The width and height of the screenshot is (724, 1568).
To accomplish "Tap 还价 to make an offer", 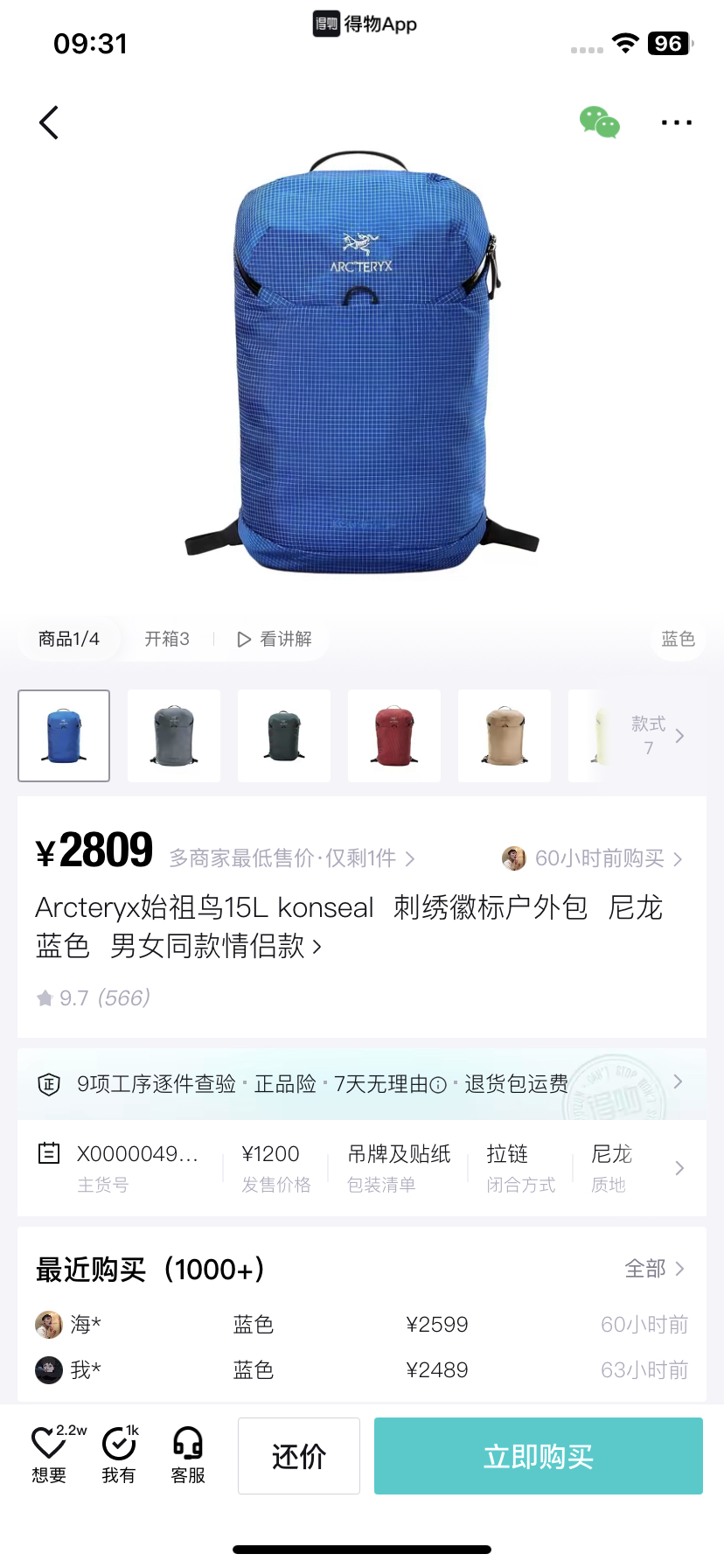I will (299, 1456).
